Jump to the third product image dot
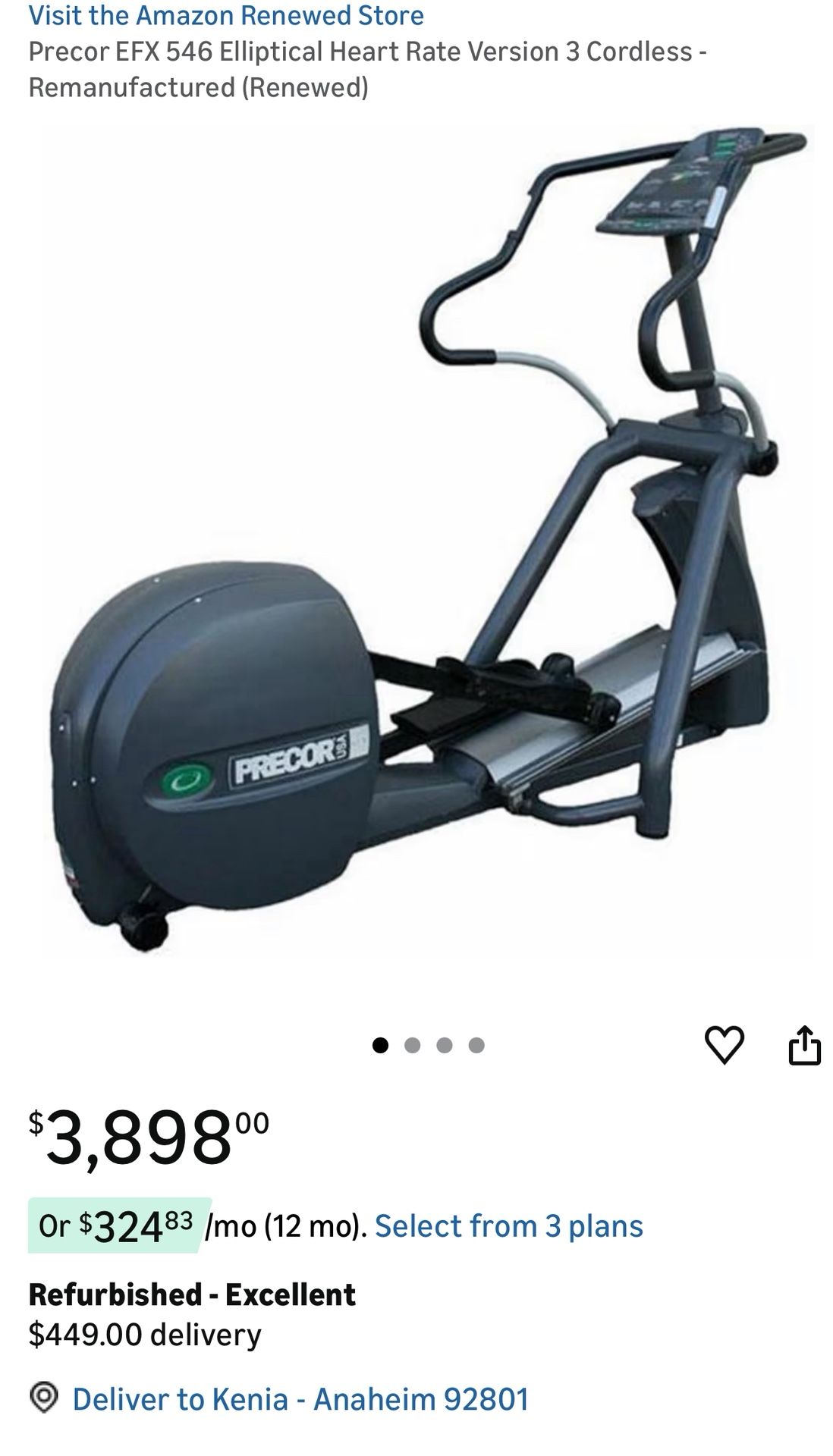The height and width of the screenshot is (1456, 833). [443, 1044]
